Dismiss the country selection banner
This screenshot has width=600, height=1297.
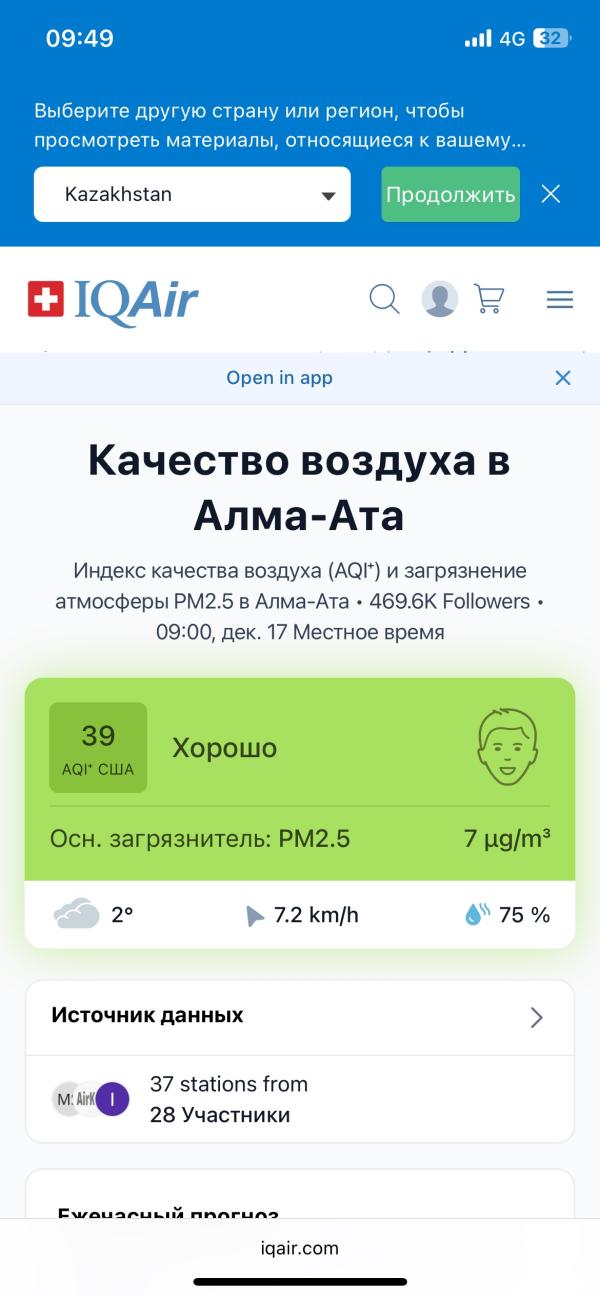click(551, 194)
